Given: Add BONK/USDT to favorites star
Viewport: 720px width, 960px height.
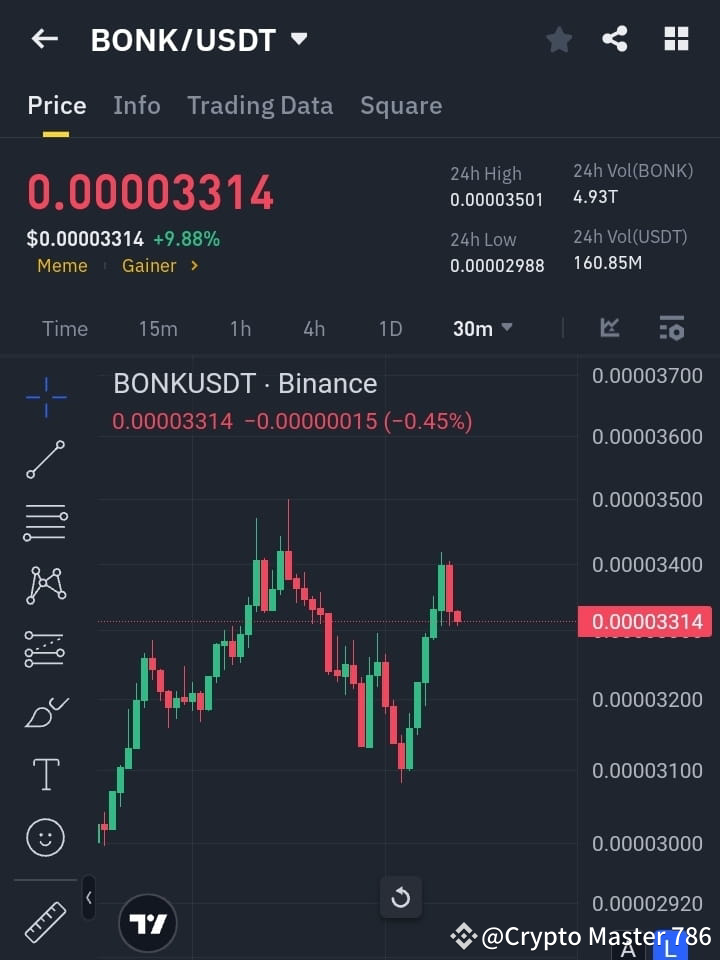Looking at the screenshot, I should coord(558,39).
